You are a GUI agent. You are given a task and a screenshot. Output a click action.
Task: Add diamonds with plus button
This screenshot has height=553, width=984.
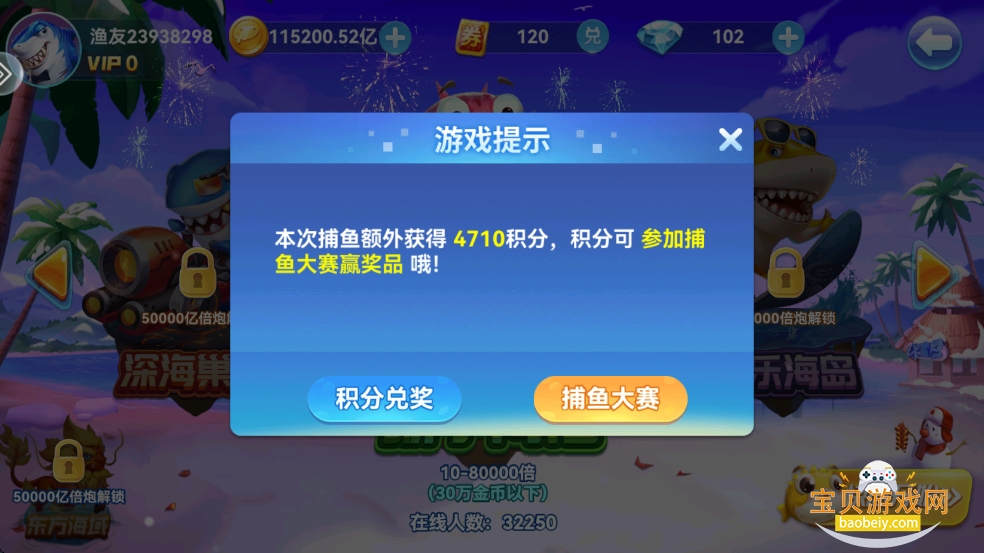coord(788,38)
